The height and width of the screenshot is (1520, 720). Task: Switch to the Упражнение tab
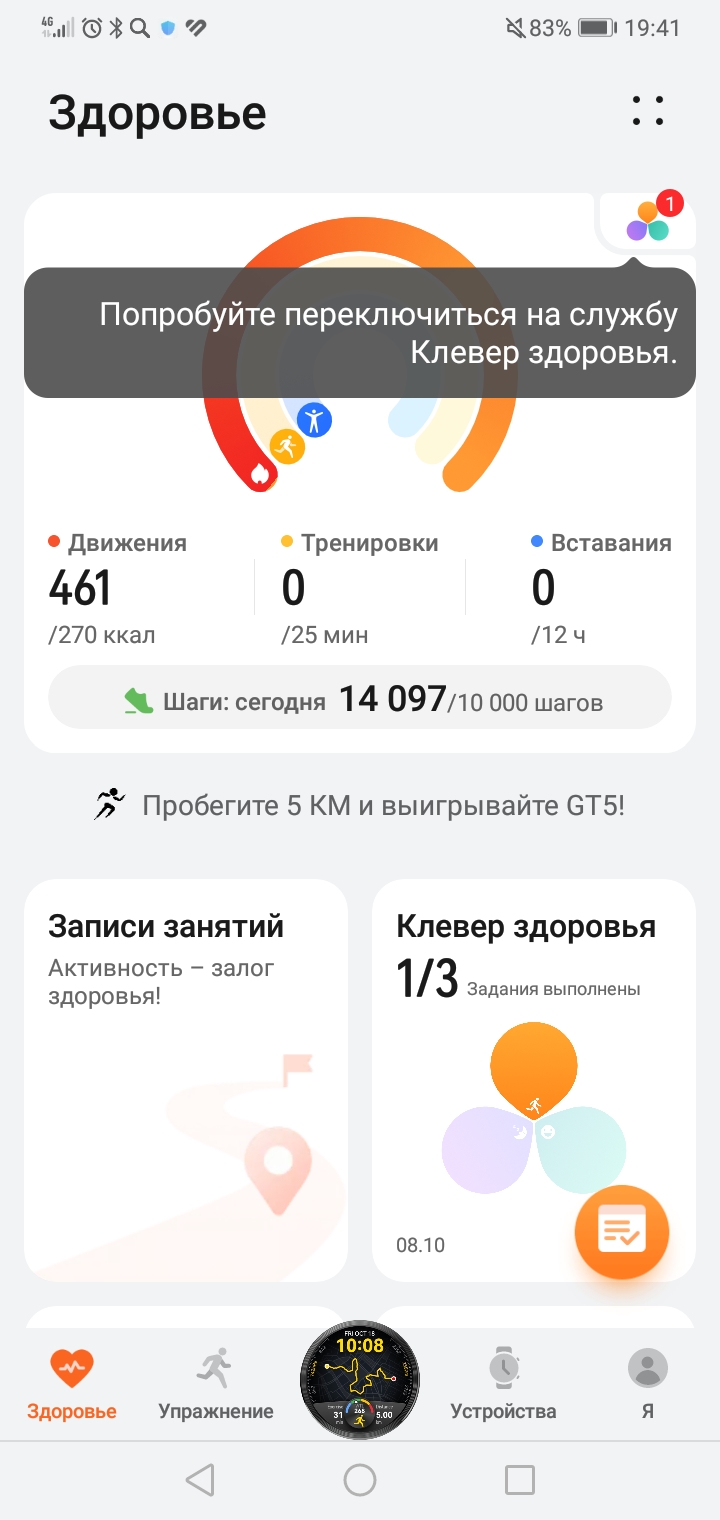(x=215, y=1385)
